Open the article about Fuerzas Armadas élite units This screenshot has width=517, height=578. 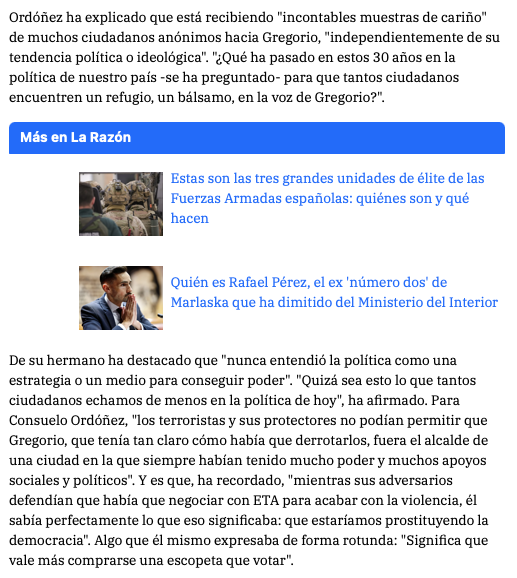click(327, 198)
